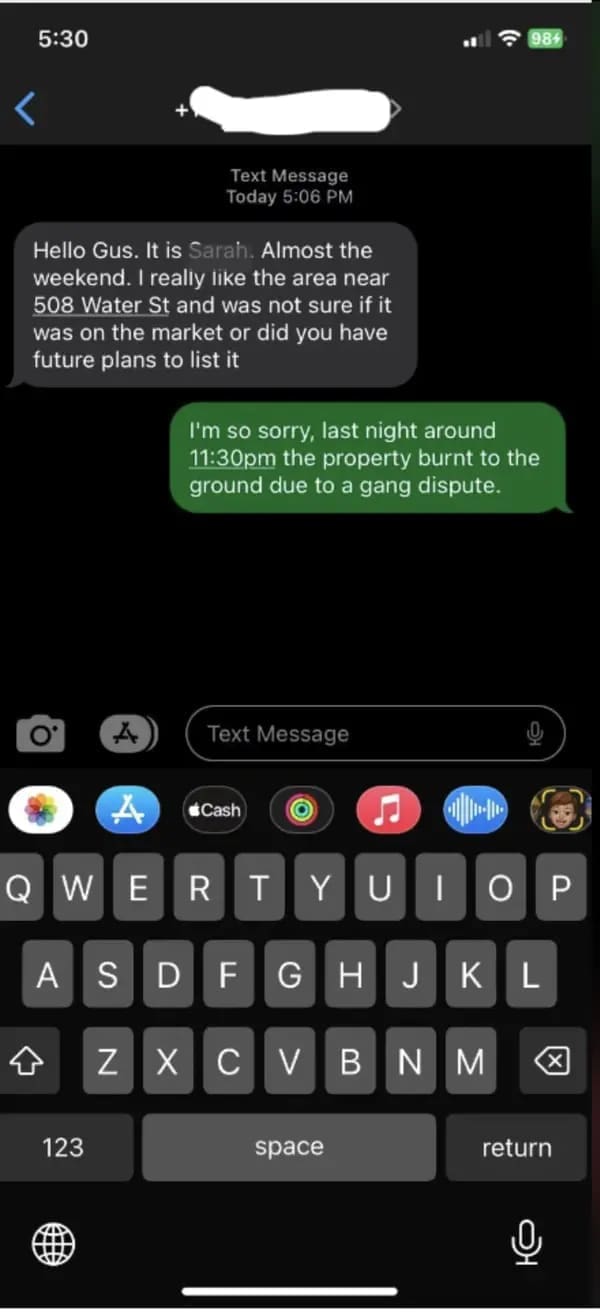
Task: Switch the keyboard to 123 numbers
Action: pos(62,1147)
